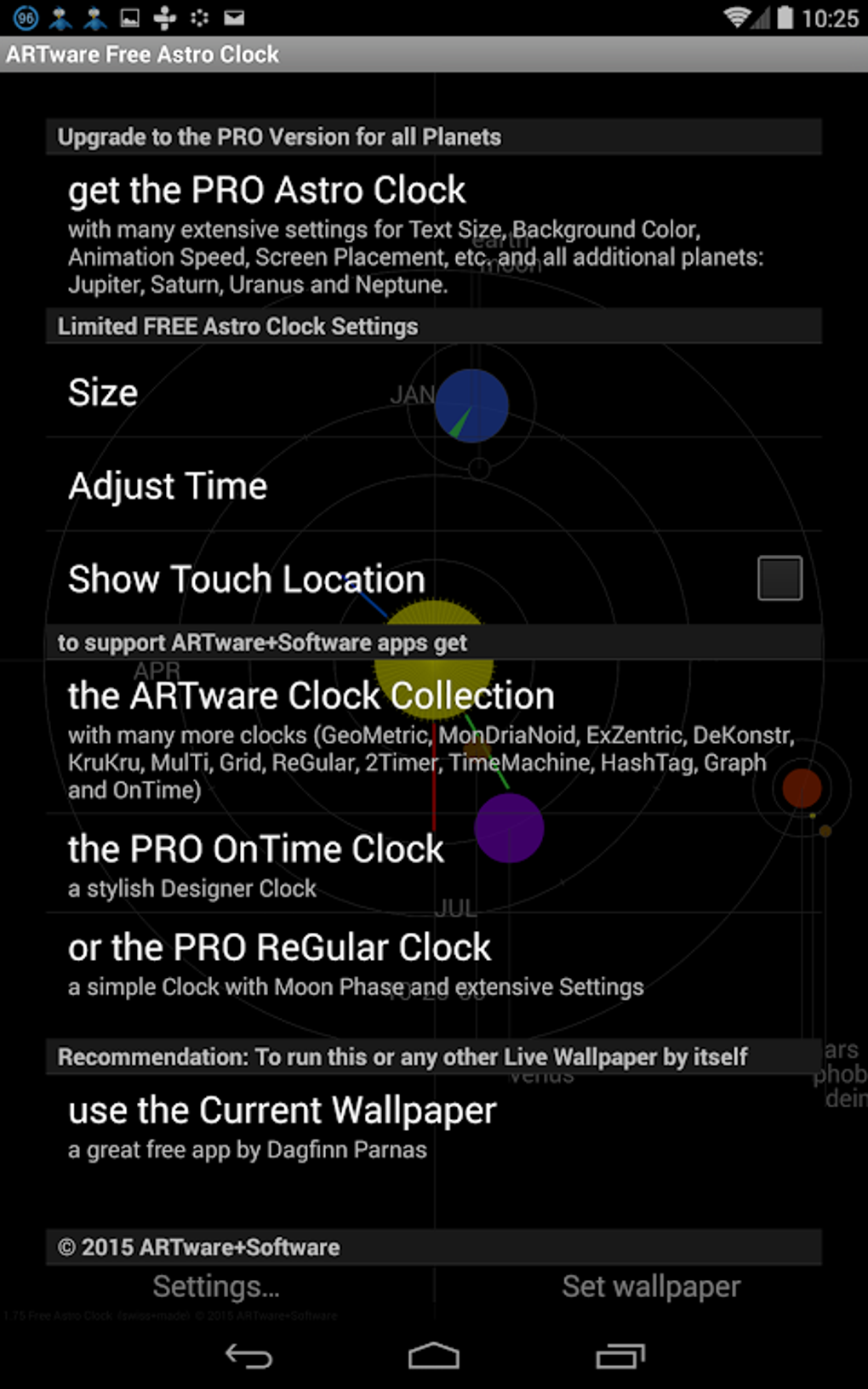Tap Set wallpaper
Screen dimensions: 868x1389
click(x=650, y=1286)
